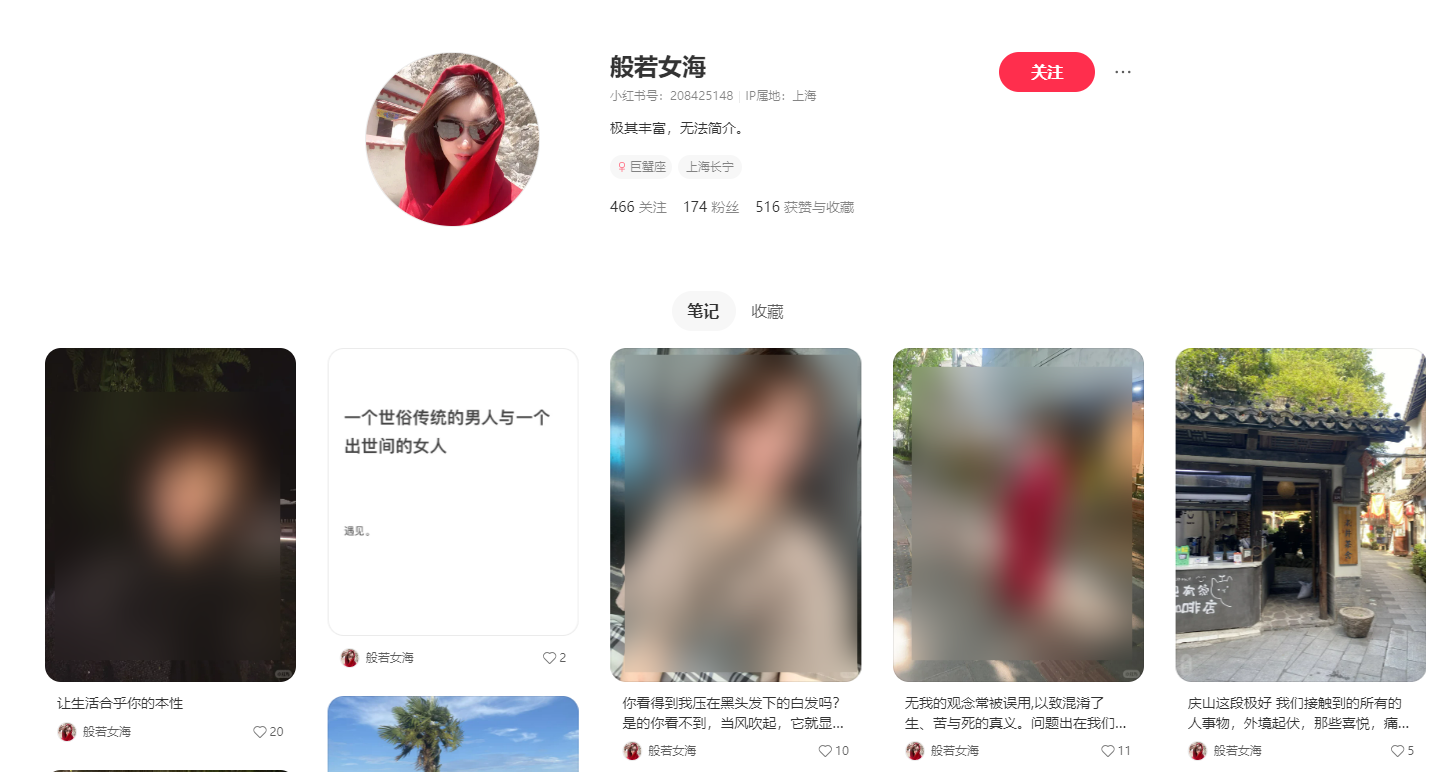Like the 庆山这段极好 note
This screenshot has height=772, width=1443.
[1397, 751]
